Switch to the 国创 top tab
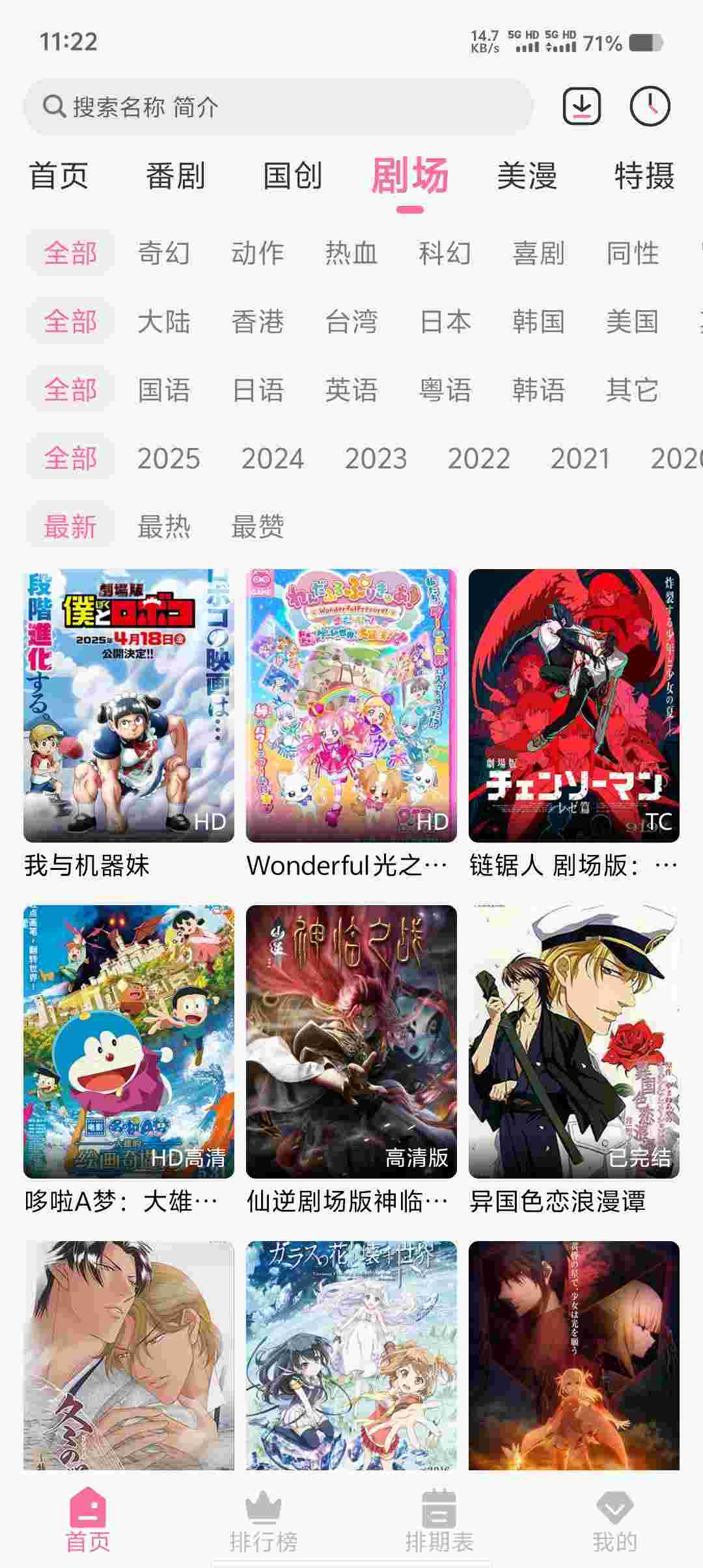This screenshot has height=1568, width=703. 292,176
